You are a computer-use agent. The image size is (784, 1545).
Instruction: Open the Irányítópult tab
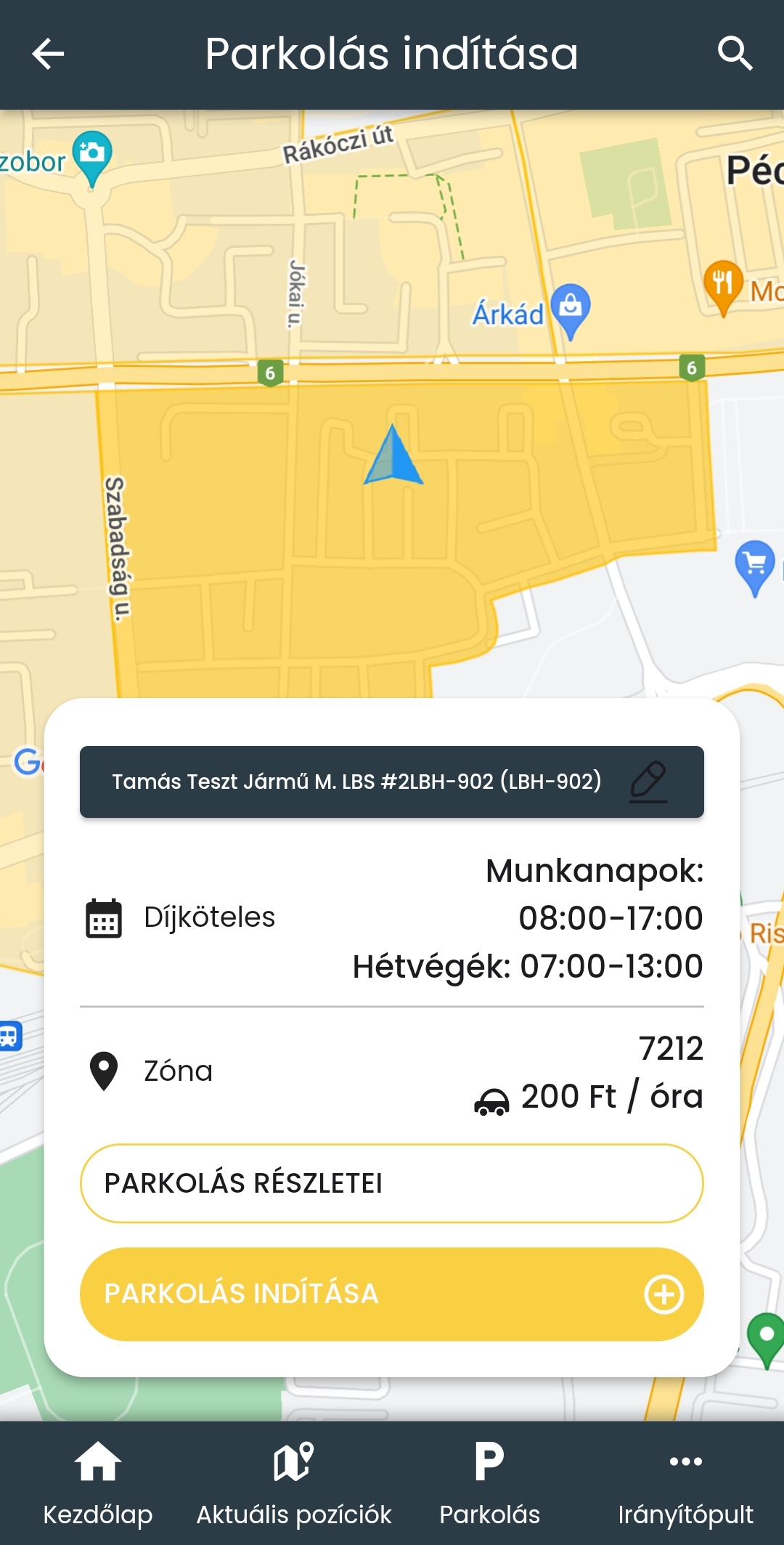686,1483
